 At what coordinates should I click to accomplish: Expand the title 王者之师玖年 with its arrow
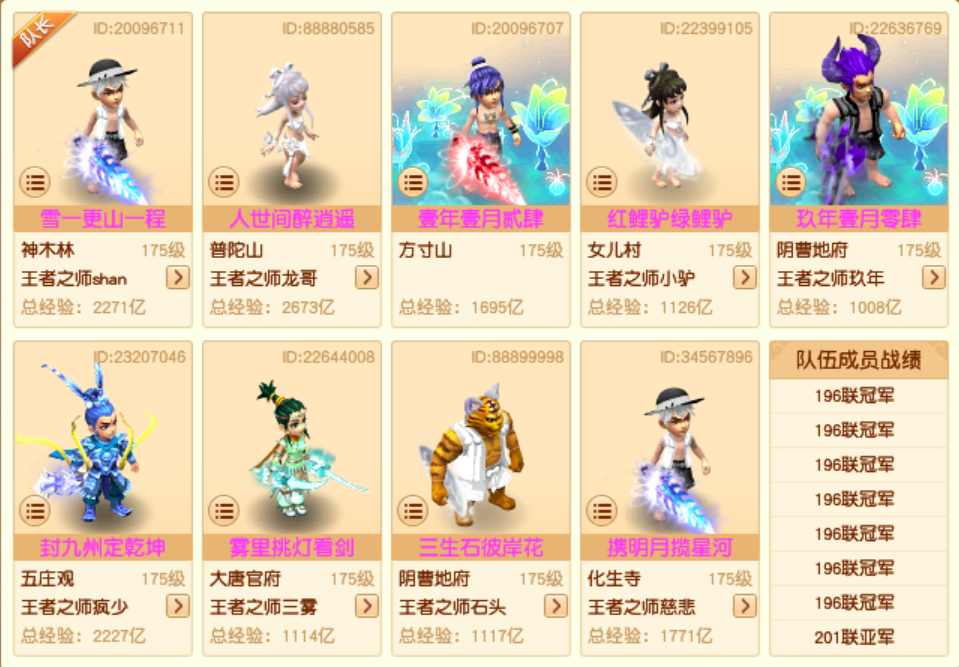pyautogui.click(x=933, y=277)
